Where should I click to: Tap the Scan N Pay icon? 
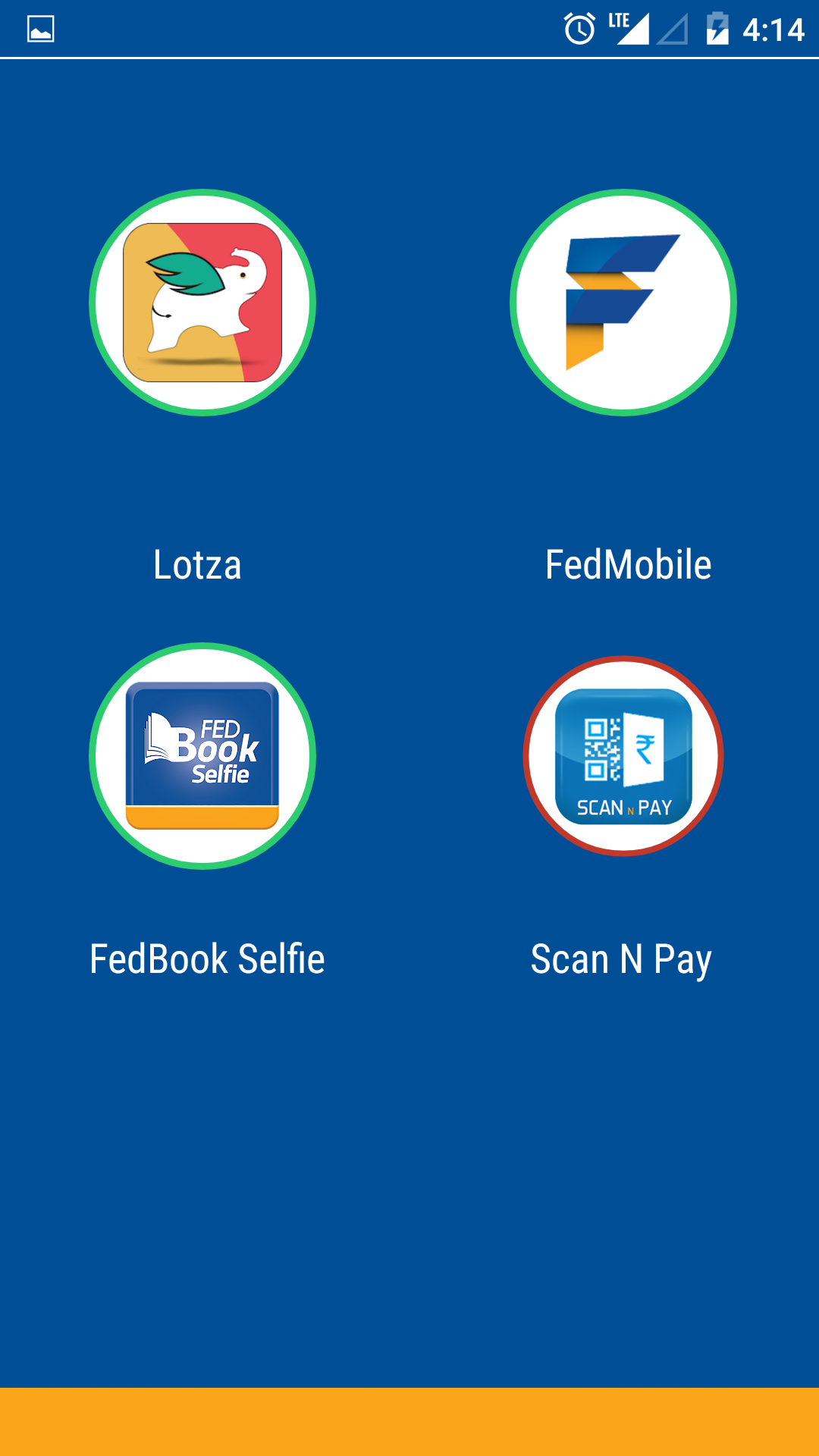click(623, 756)
